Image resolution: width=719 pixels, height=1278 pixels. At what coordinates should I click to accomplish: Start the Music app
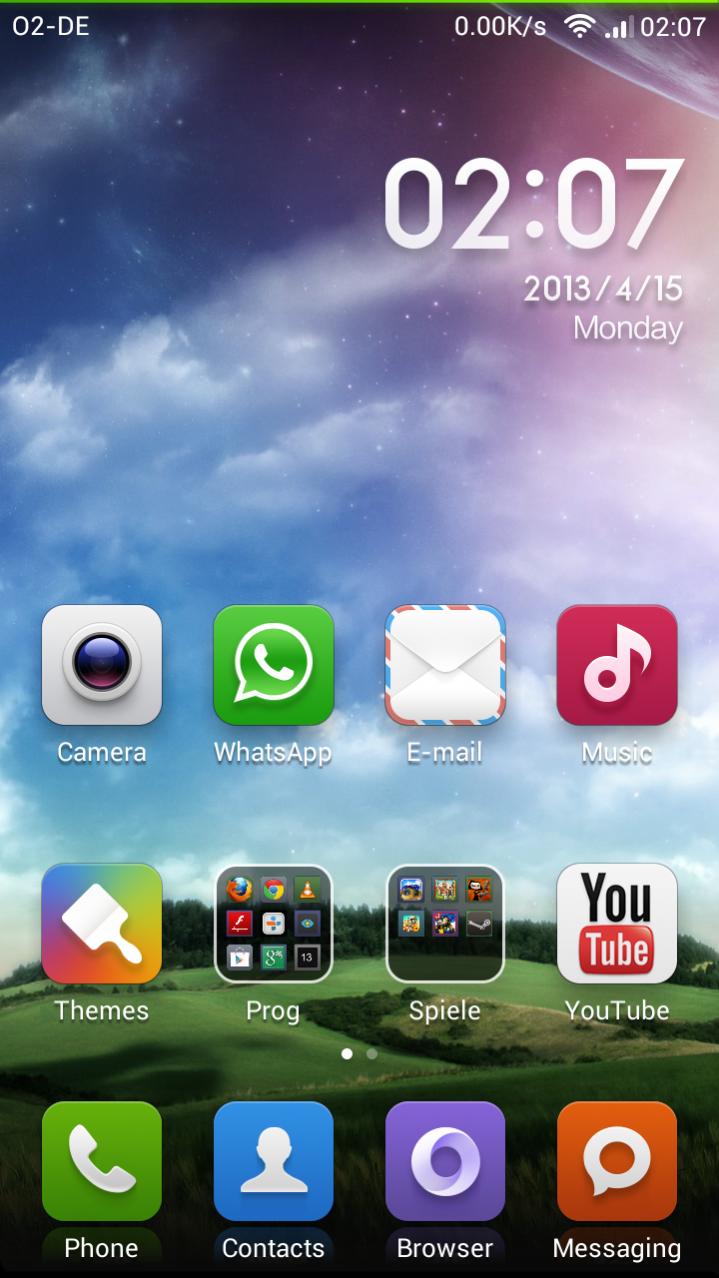click(617, 665)
